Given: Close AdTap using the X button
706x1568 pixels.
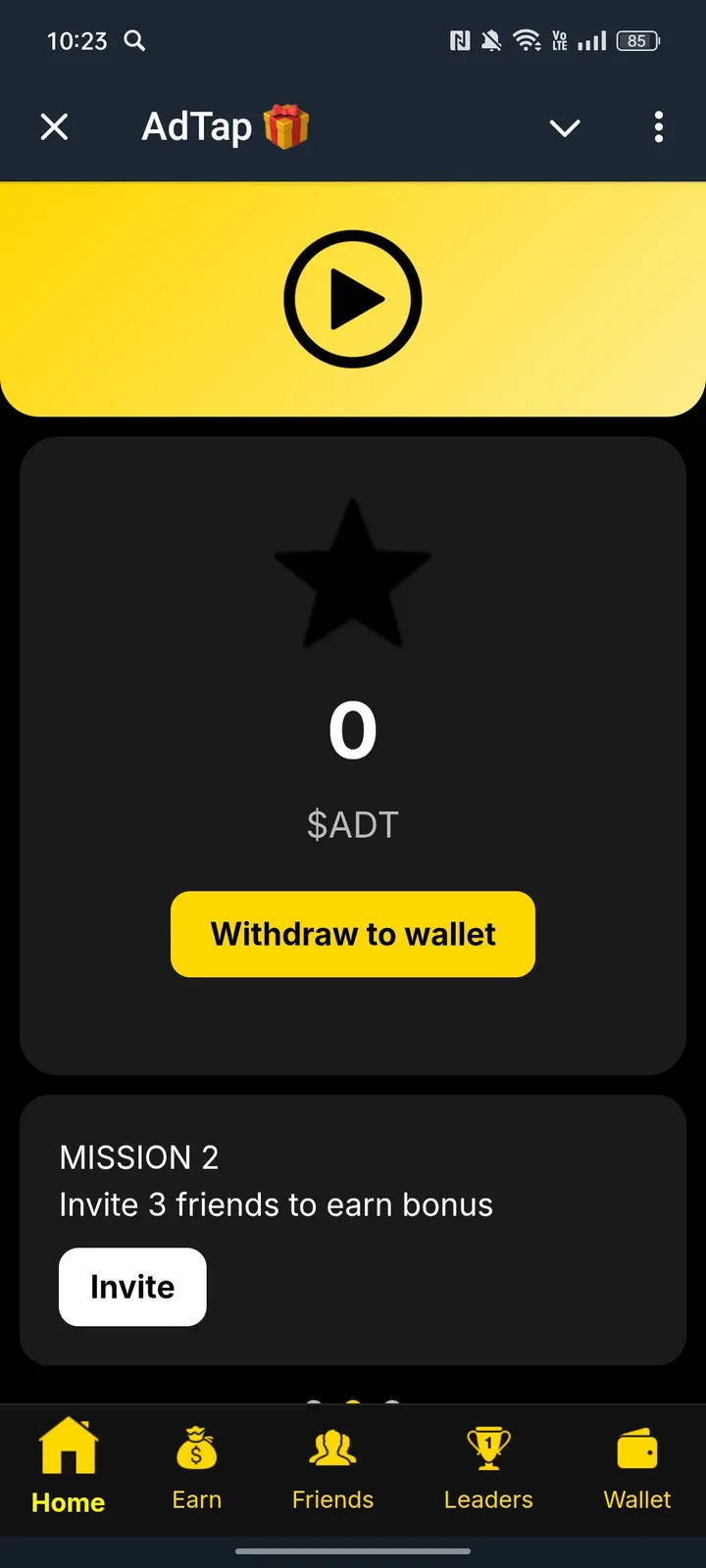Looking at the screenshot, I should 54,127.
